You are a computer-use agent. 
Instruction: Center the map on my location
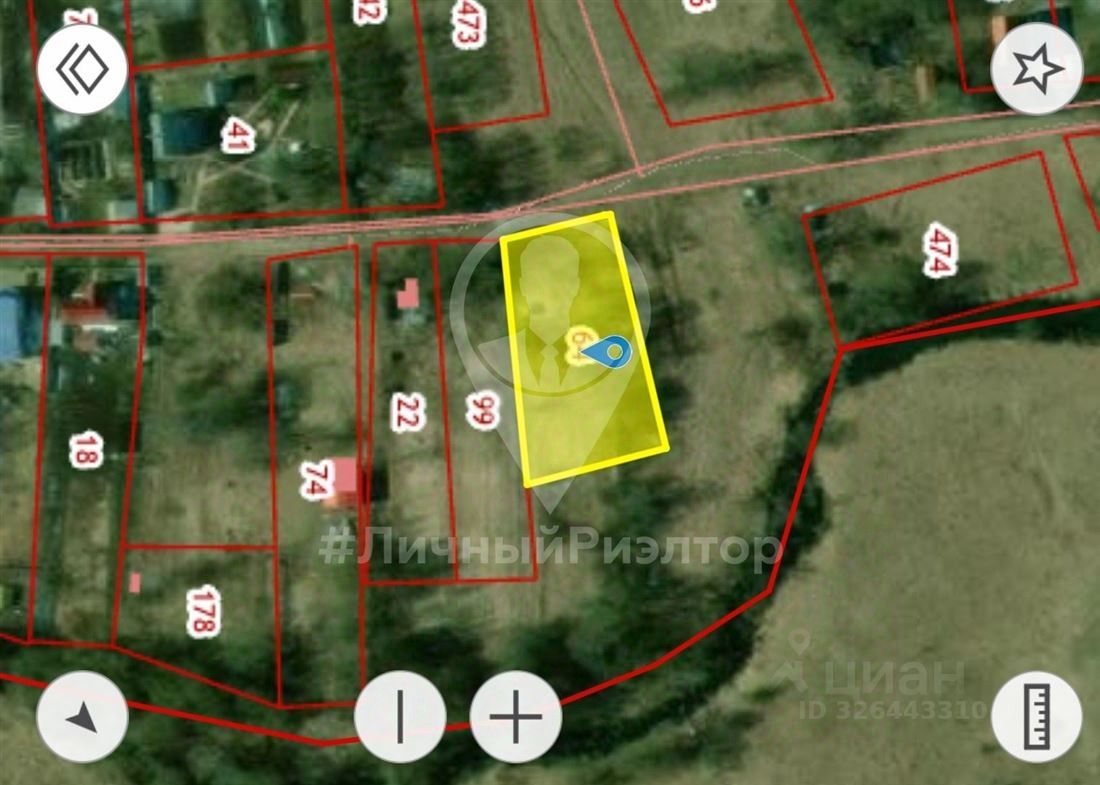pos(82,716)
